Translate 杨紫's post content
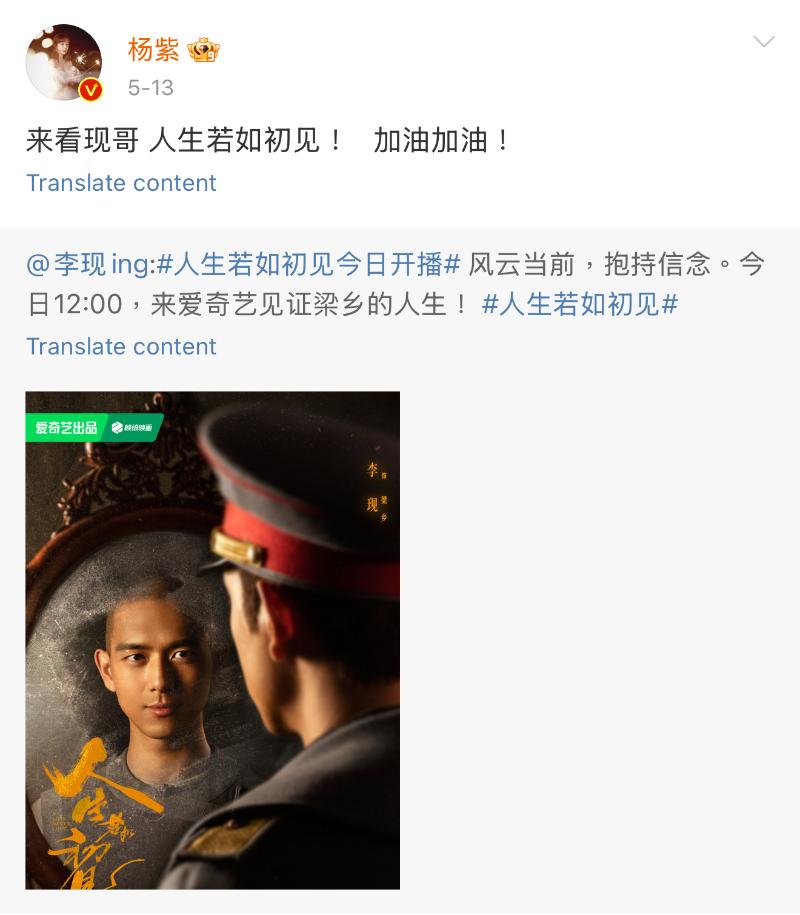 (x=121, y=183)
